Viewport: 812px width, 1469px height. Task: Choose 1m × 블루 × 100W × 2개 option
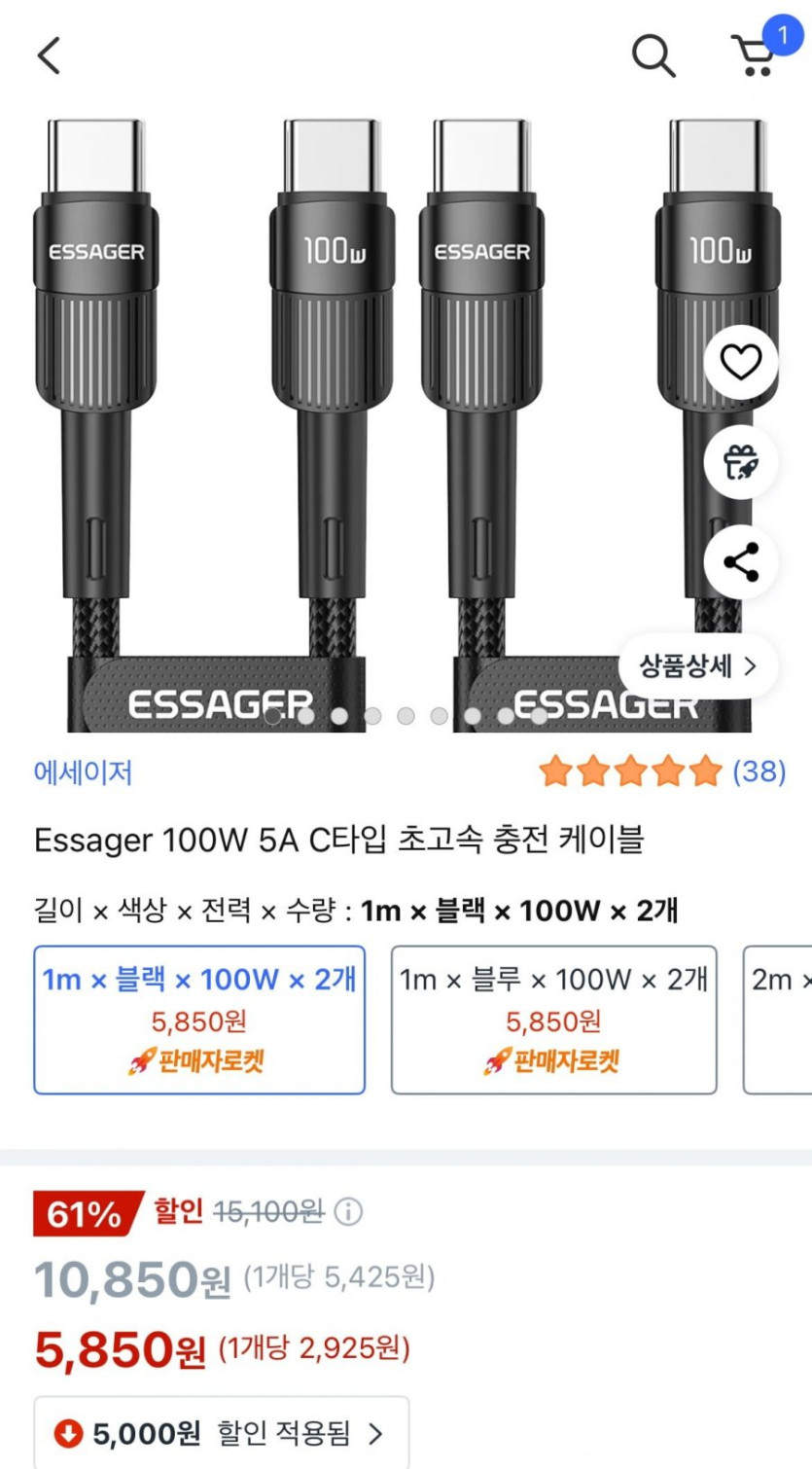[553, 1020]
